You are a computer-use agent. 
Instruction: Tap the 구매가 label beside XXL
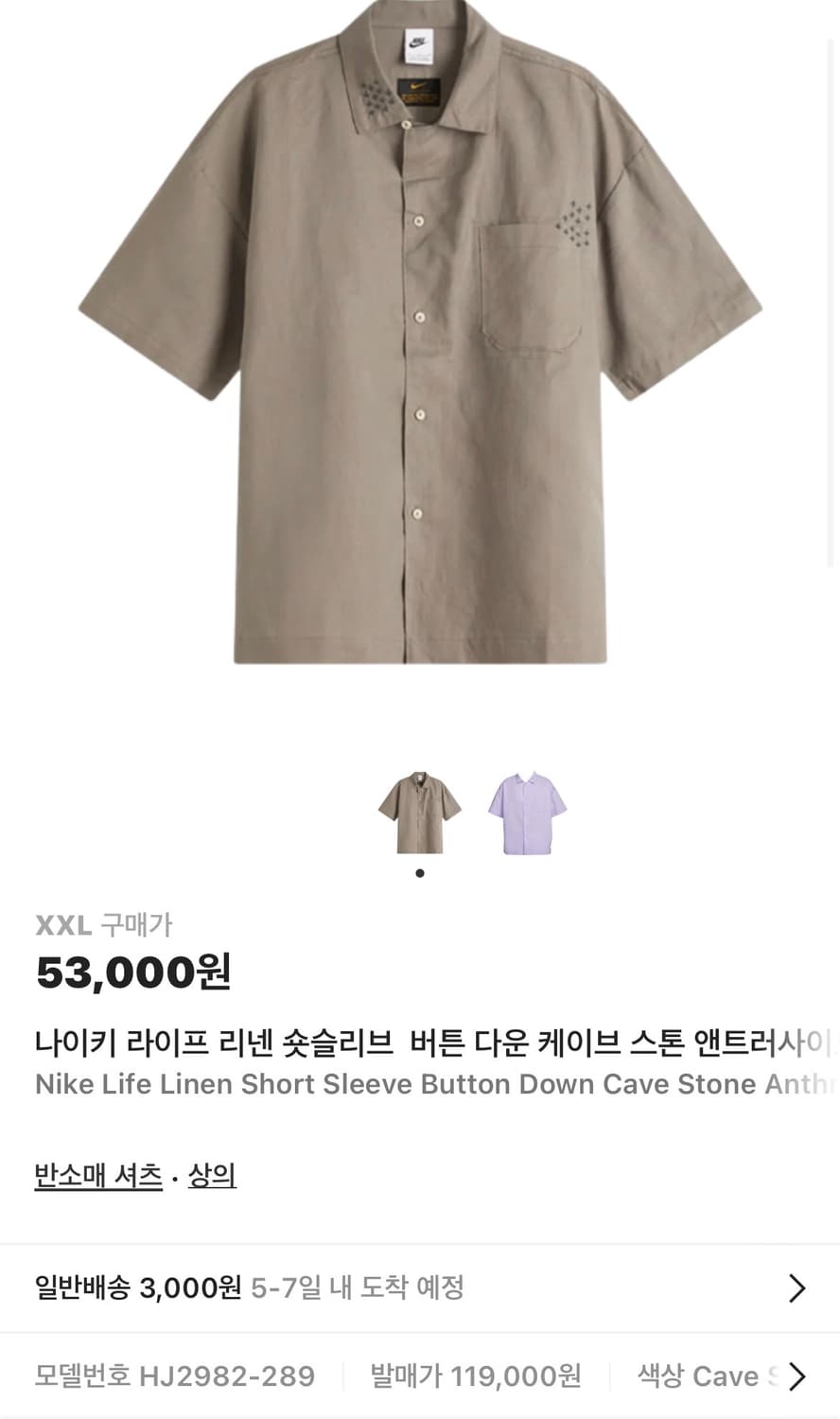pos(135,926)
